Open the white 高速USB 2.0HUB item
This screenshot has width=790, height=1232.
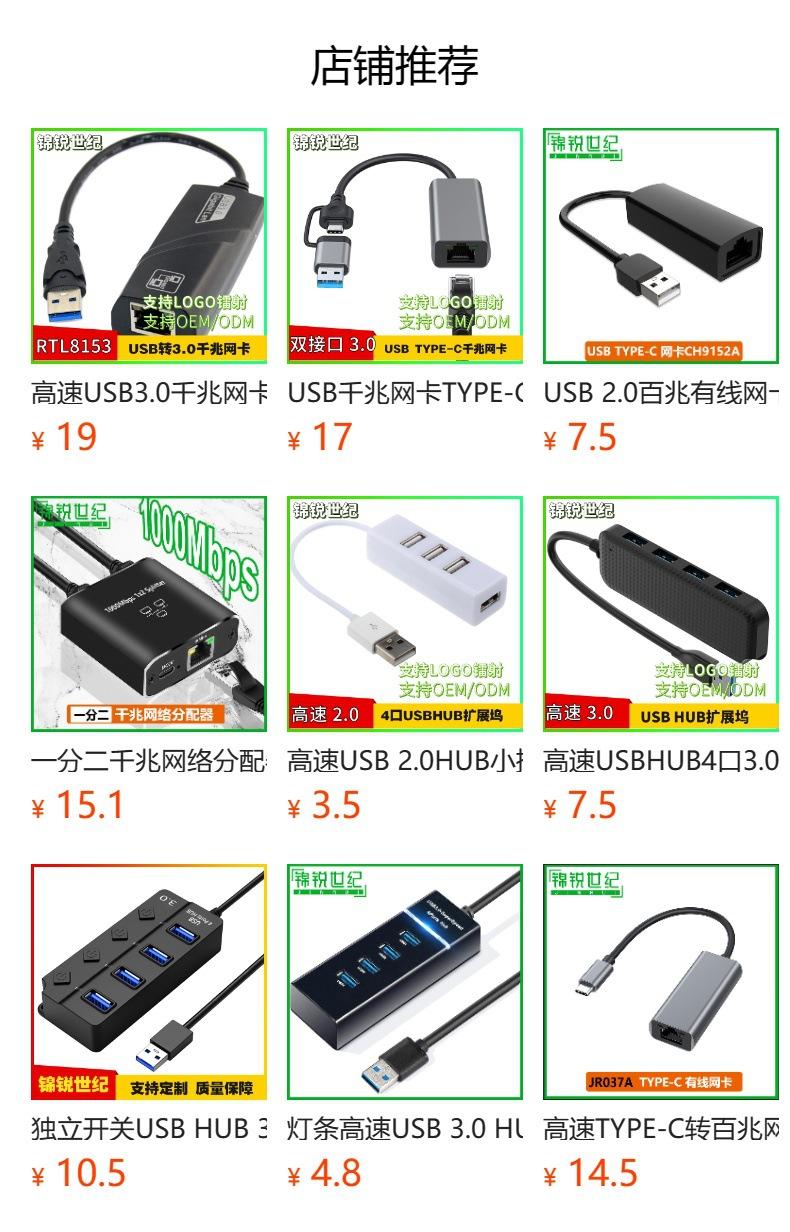pyautogui.click(x=405, y=614)
